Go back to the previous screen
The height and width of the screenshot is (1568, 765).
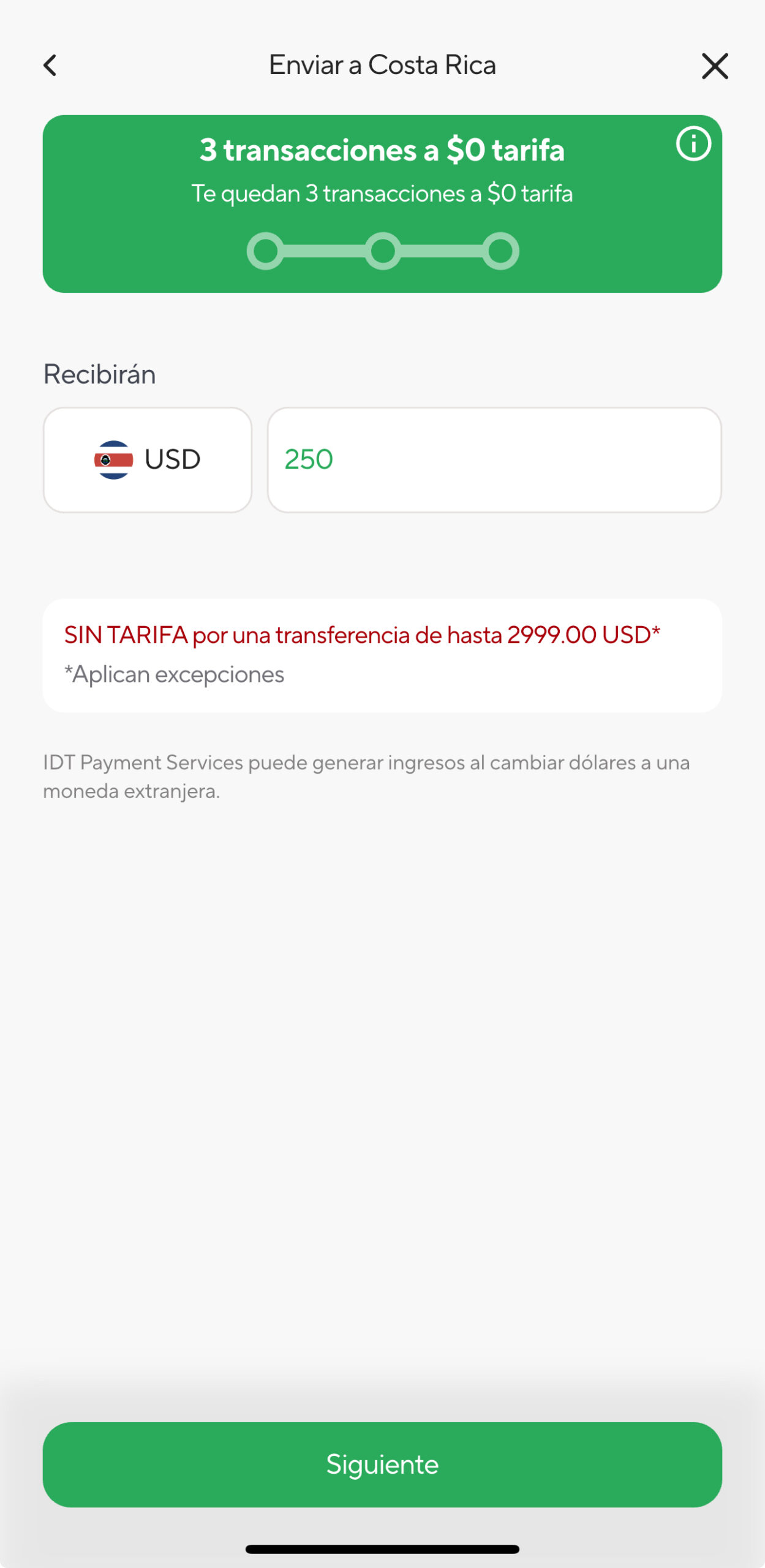[50, 66]
